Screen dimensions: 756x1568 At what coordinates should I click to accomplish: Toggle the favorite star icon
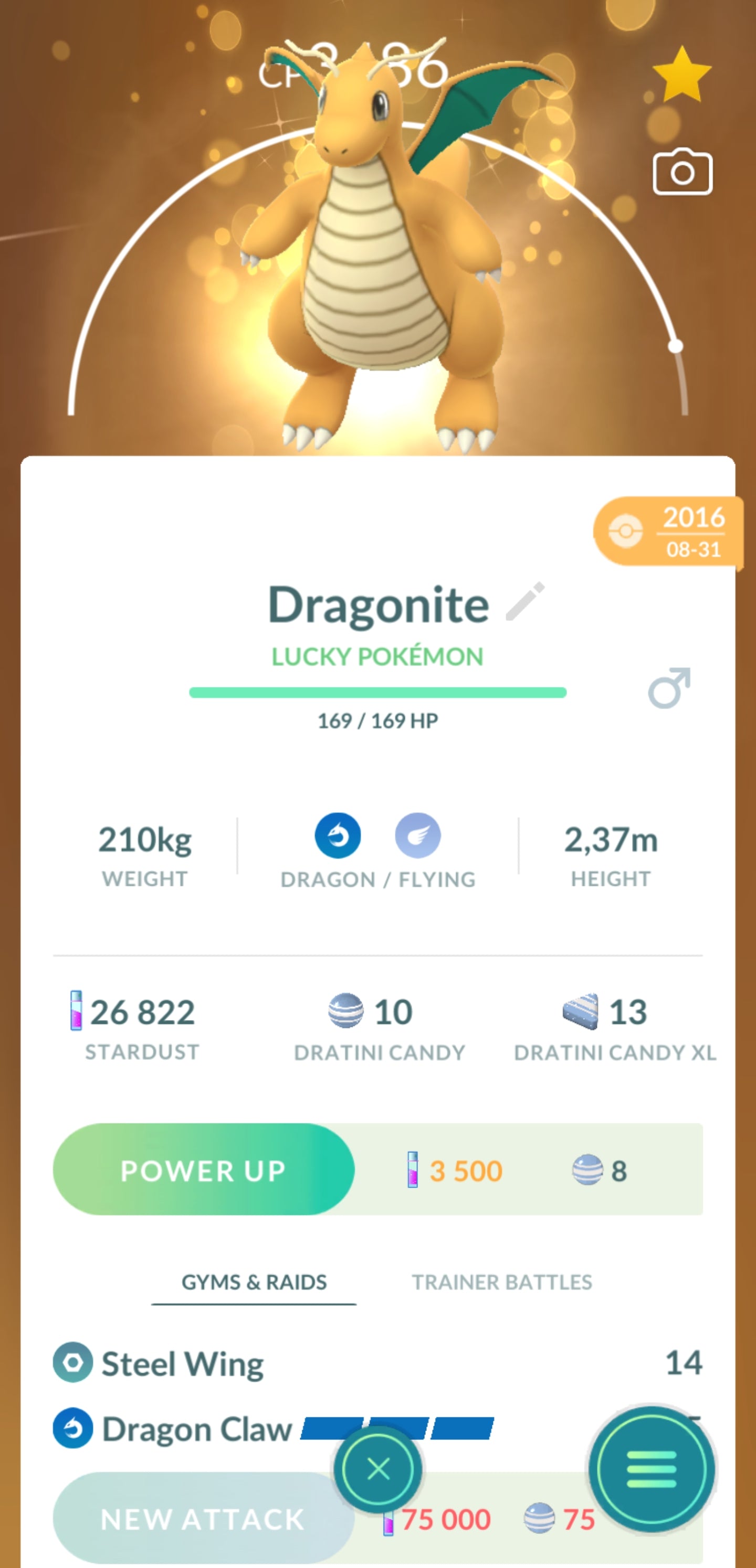click(x=681, y=75)
